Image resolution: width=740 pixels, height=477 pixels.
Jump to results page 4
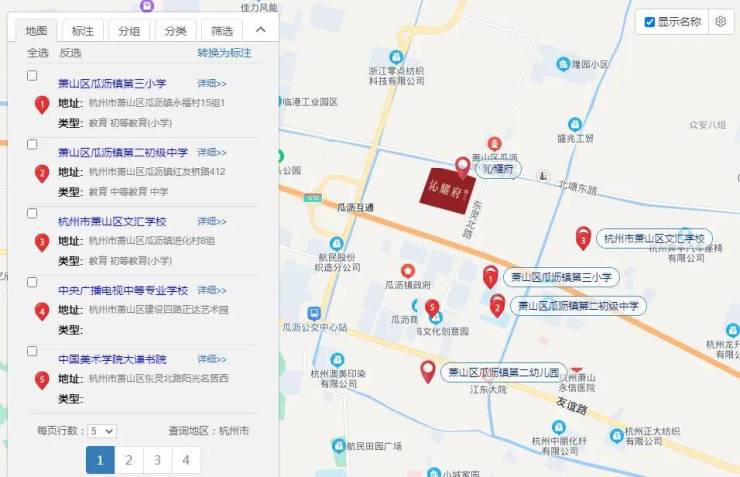(185, 460)
